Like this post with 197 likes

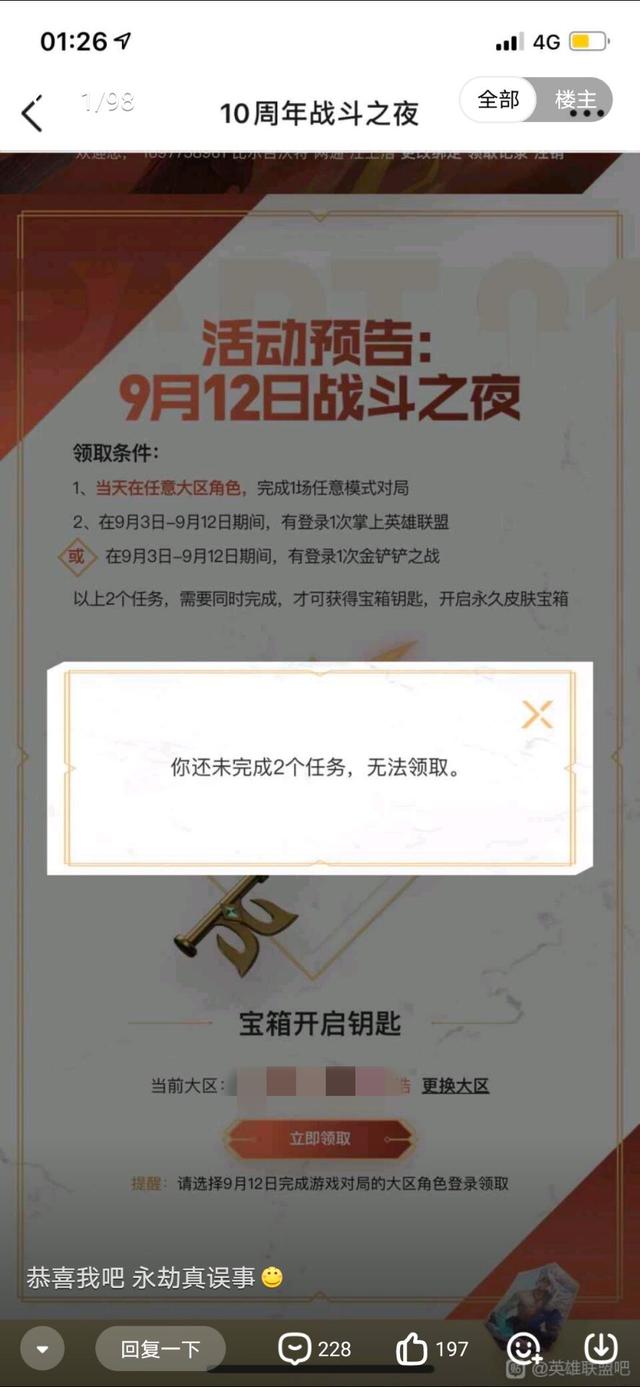432,1349
